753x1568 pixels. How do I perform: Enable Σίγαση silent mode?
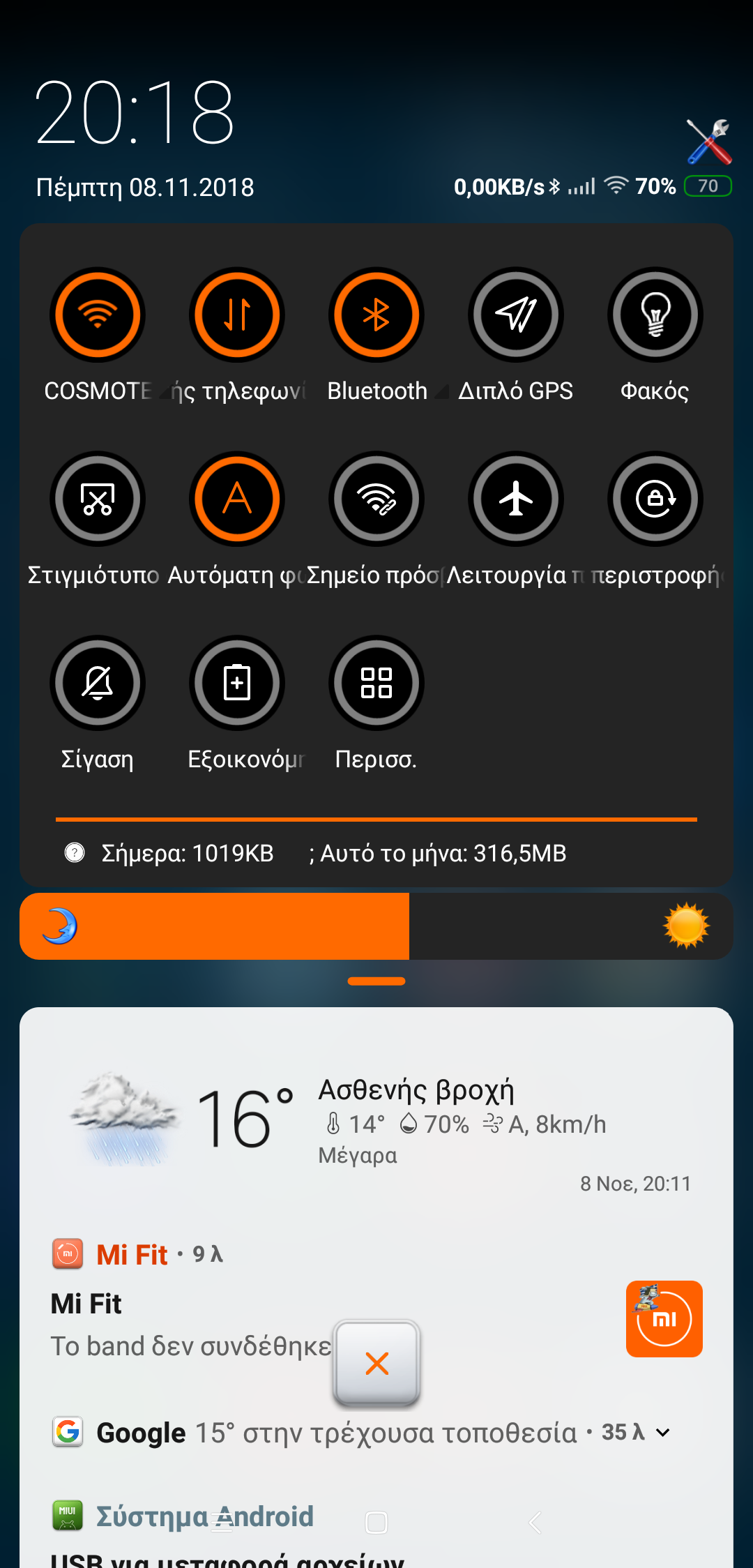coord(98,683)
